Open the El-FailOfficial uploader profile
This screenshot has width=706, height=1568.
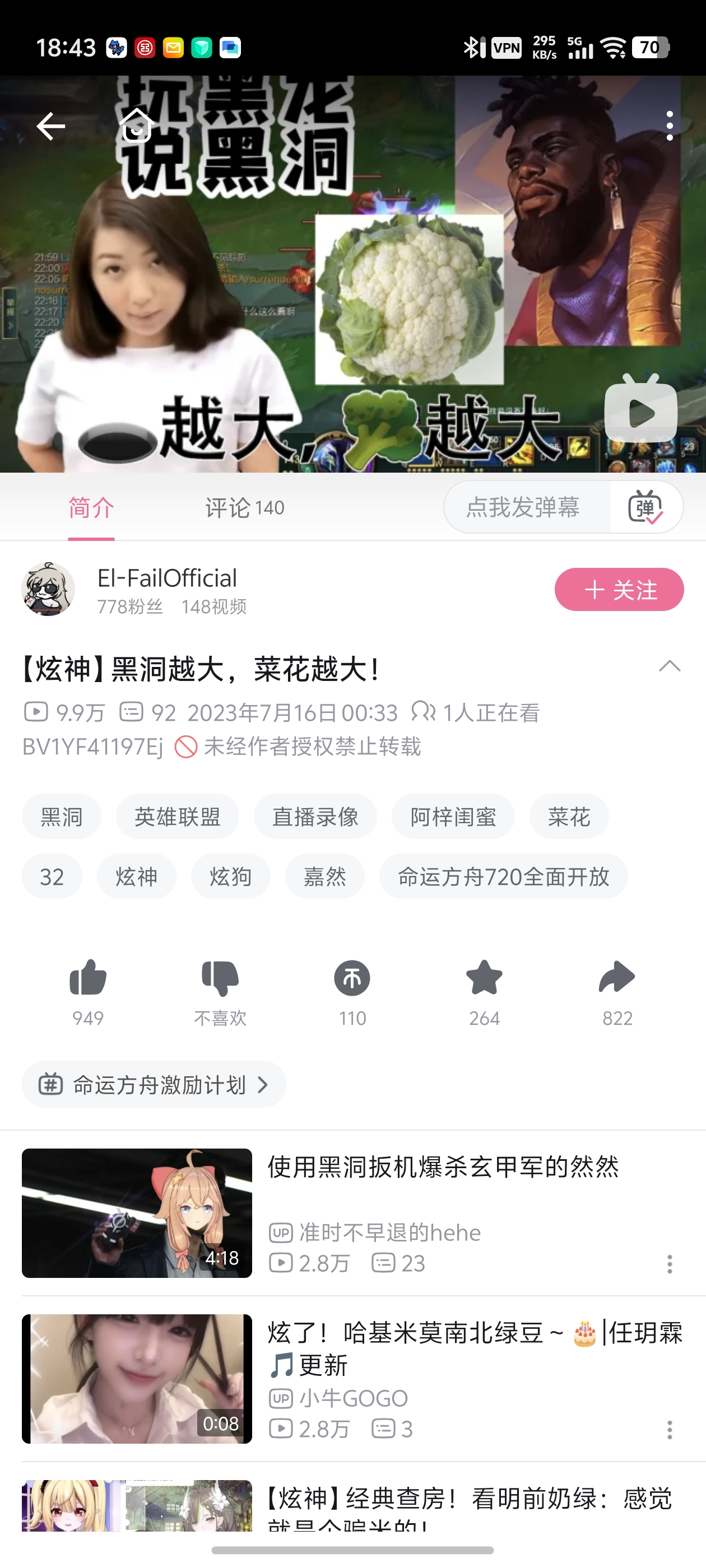coord(167,578)
